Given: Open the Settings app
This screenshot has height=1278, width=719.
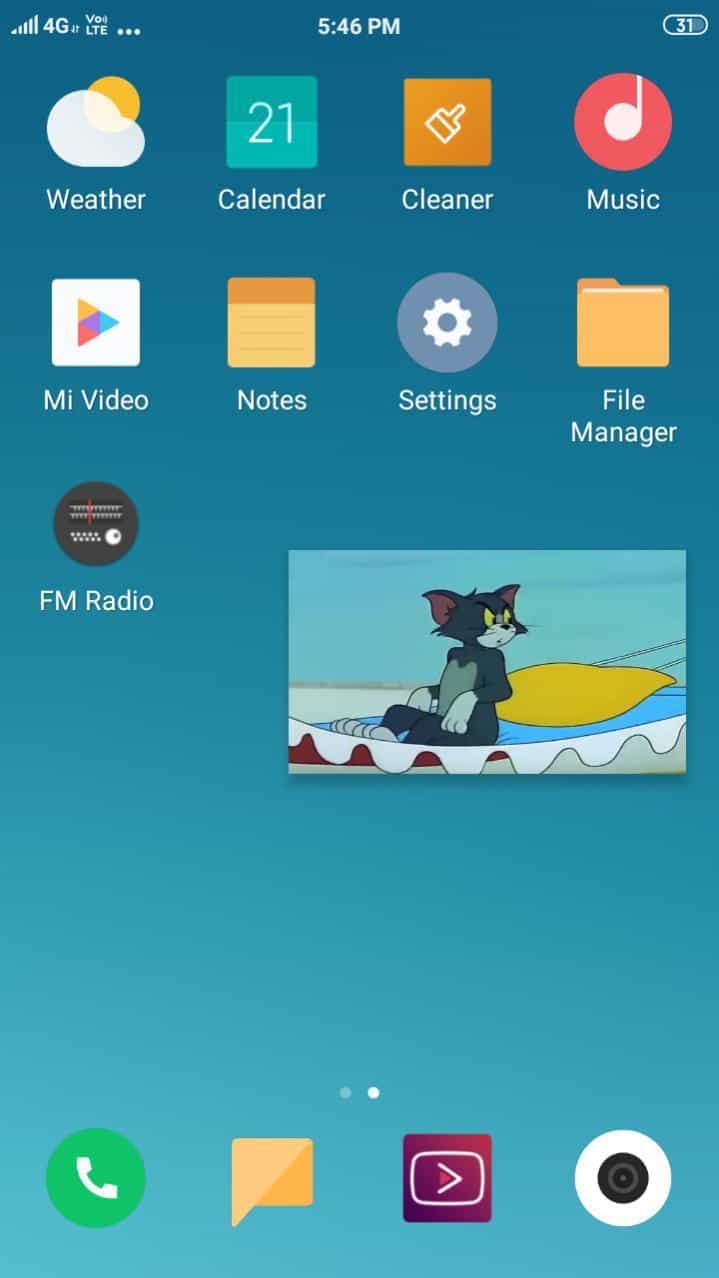Looking at the screenshot, I should (x=447, y=323).
